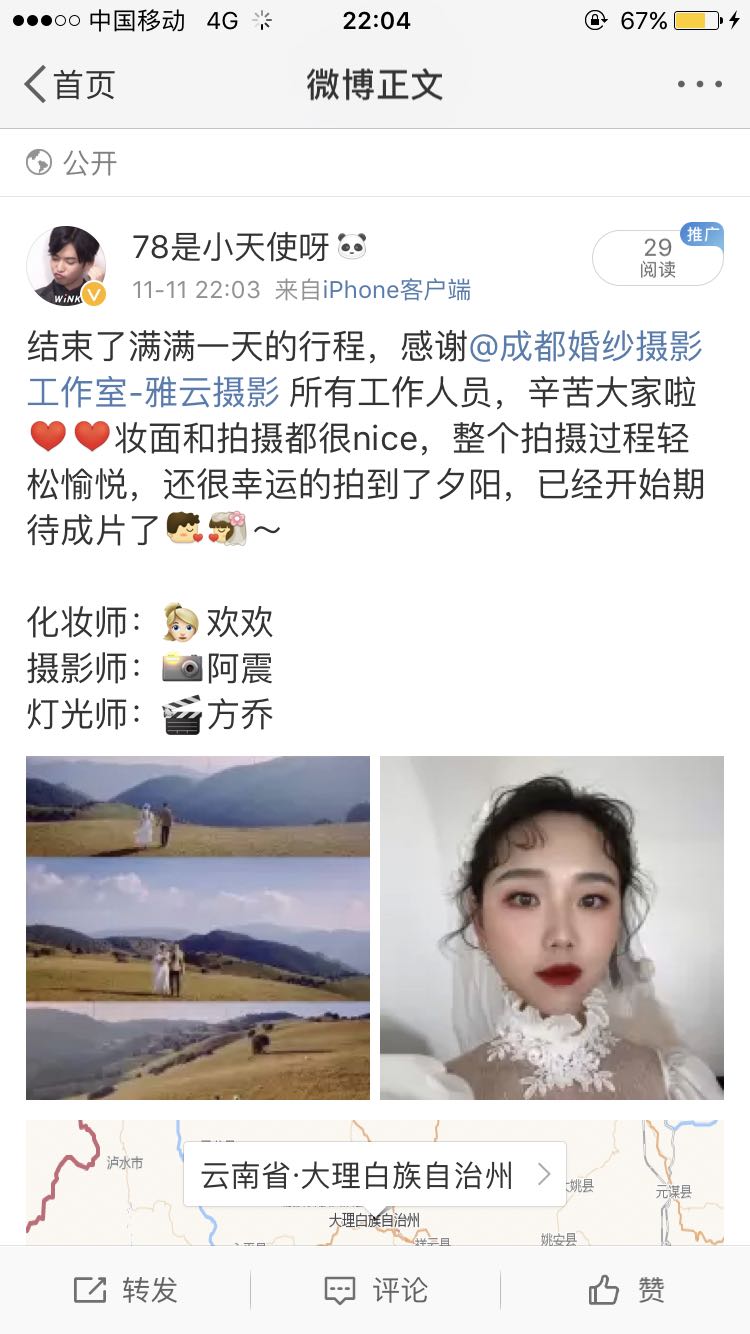
Task: Tap the 29 阅读 promotion button
Action: pos(657,258)
